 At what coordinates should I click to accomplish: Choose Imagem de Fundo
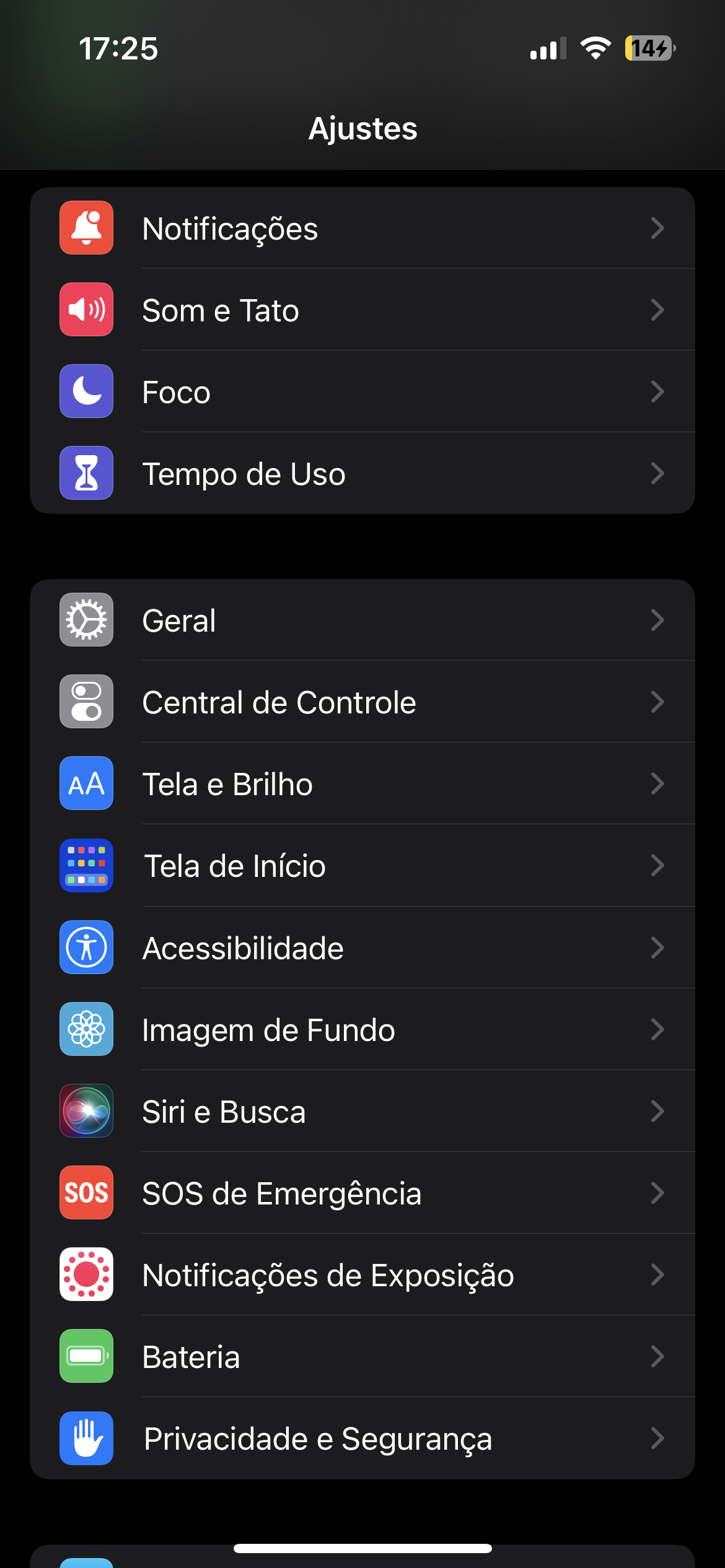tap(362, 1030)
